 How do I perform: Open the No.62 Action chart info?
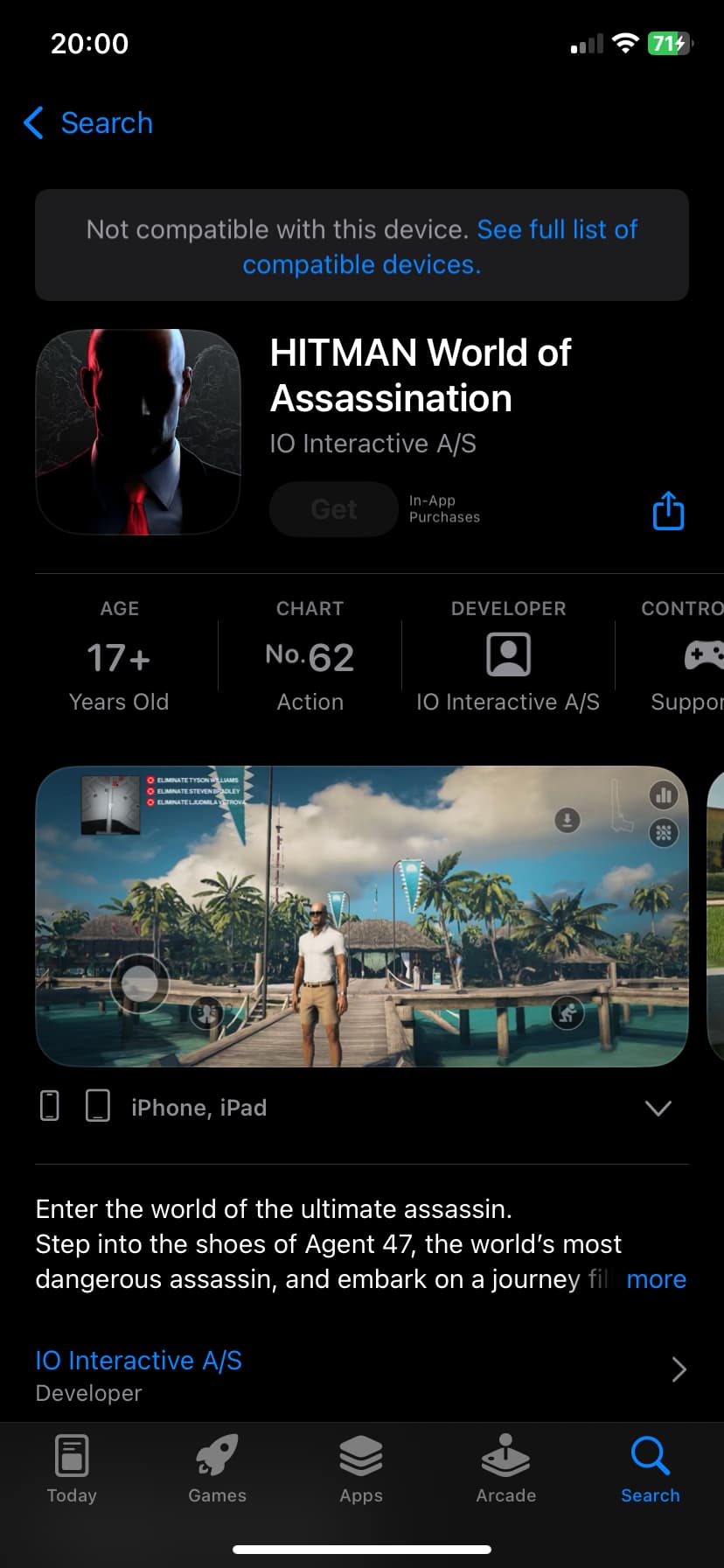(x=310, y=656)
